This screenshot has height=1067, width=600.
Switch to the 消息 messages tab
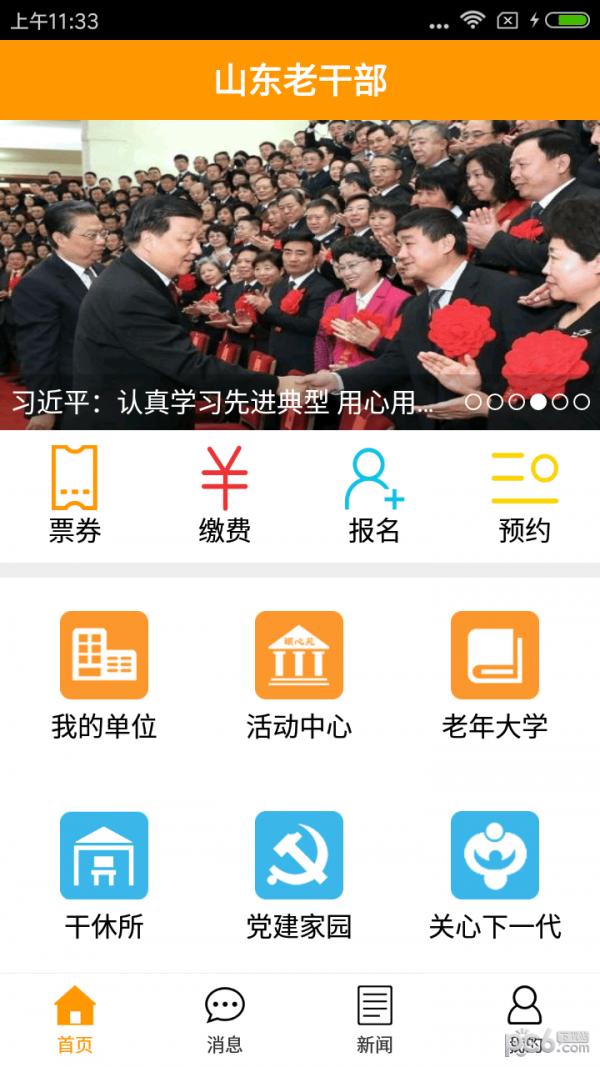(x=225, y=1020)
